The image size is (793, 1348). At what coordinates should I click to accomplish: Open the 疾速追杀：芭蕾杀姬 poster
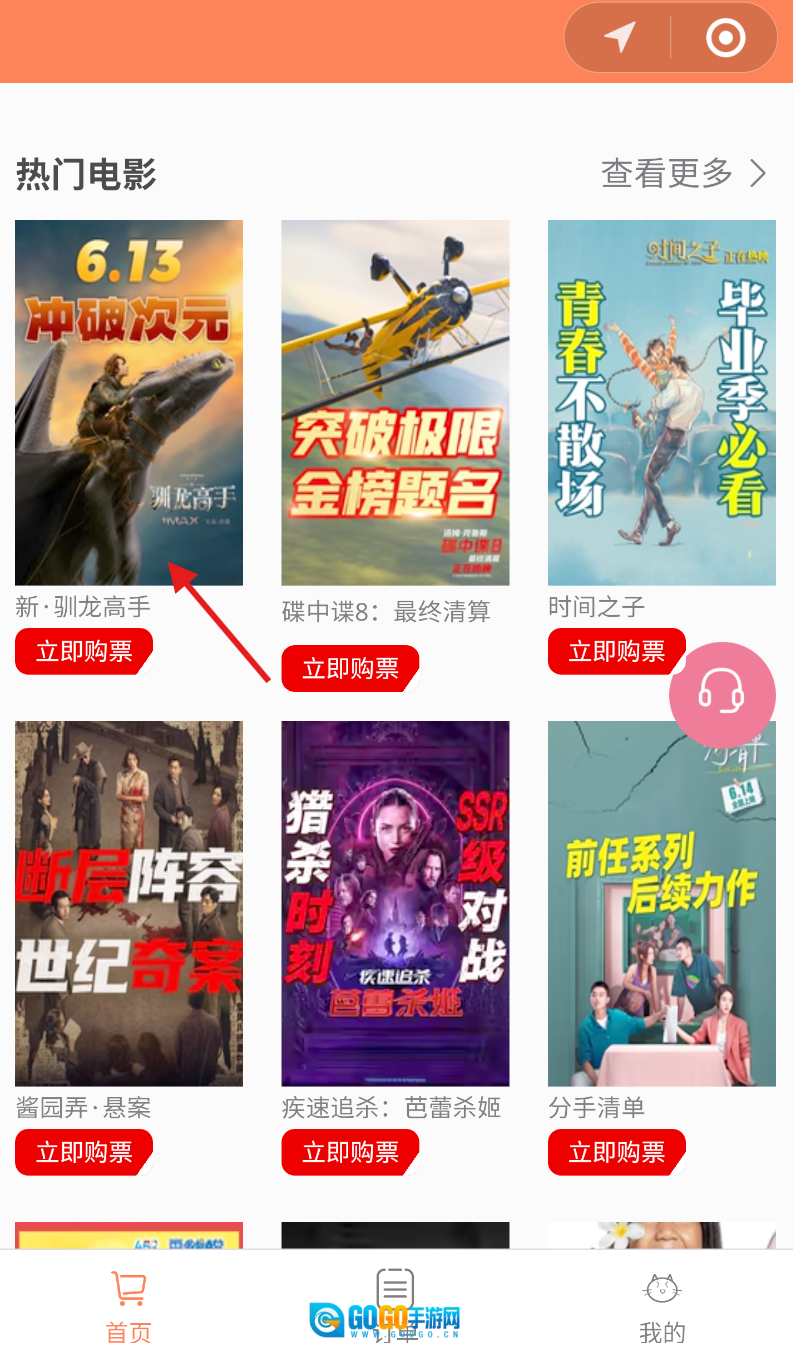pyautogui.click(x=395, y=903)
